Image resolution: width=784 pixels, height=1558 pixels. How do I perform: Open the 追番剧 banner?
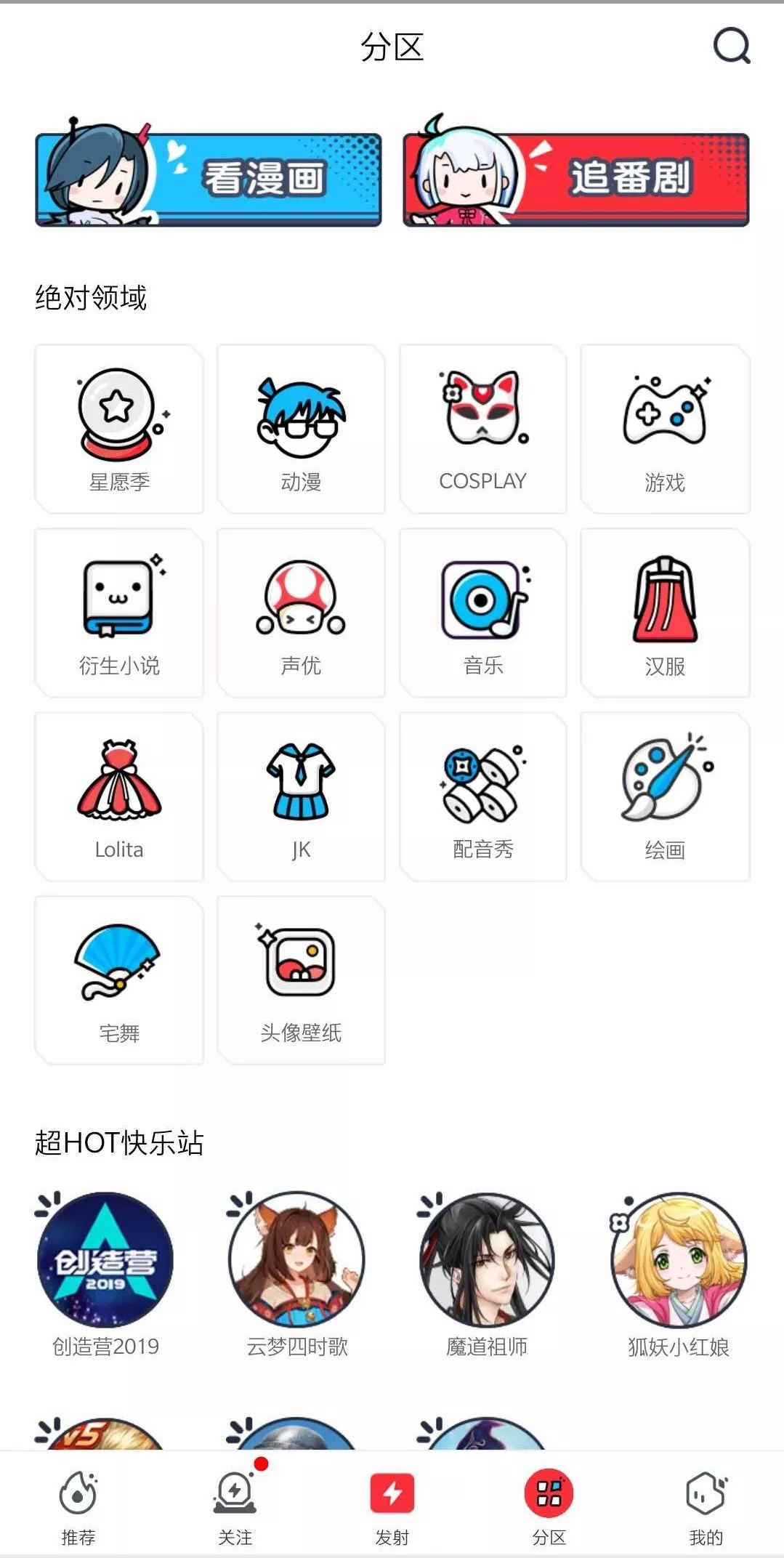point(576,173)
